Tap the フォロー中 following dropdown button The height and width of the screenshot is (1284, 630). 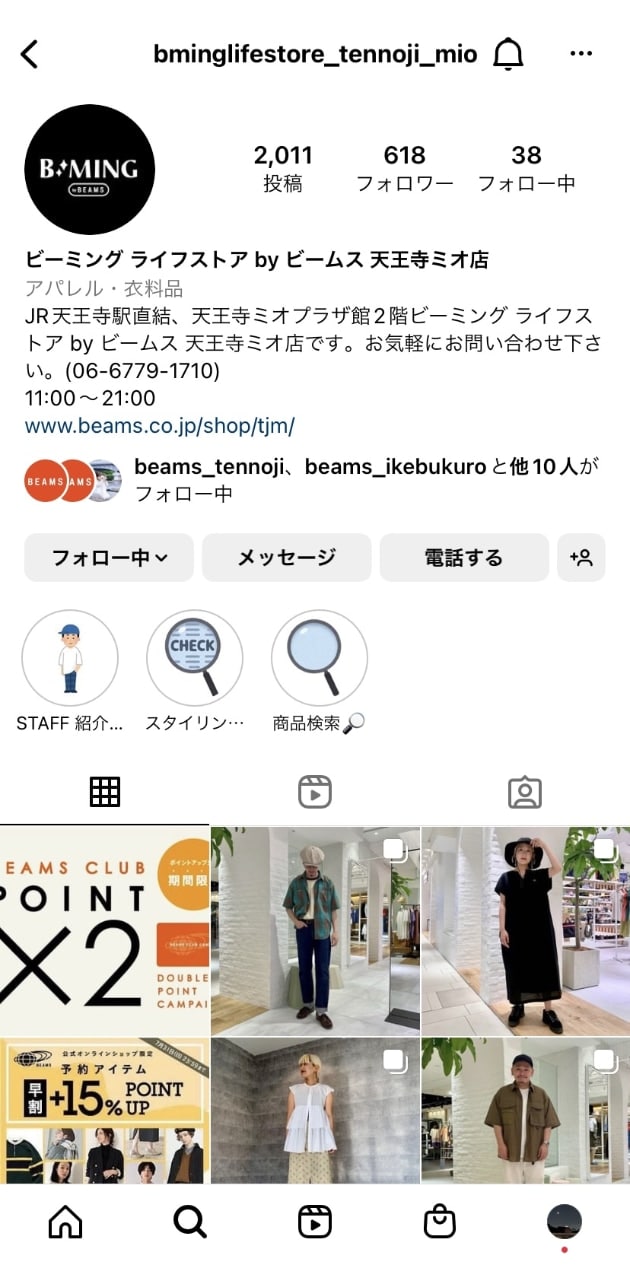click(109, 558)
